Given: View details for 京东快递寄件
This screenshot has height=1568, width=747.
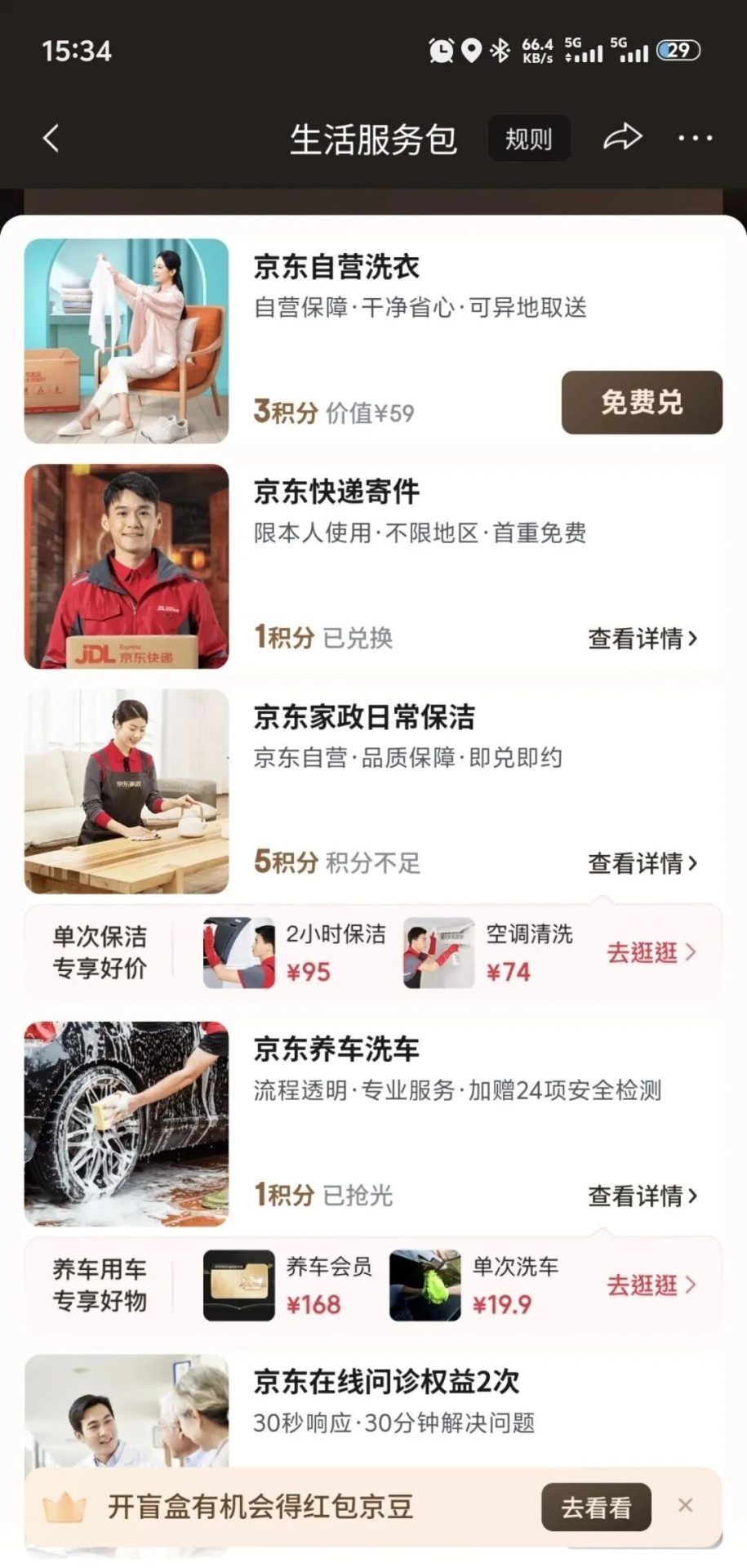Looking at the screenshot, I should (643, 639).
